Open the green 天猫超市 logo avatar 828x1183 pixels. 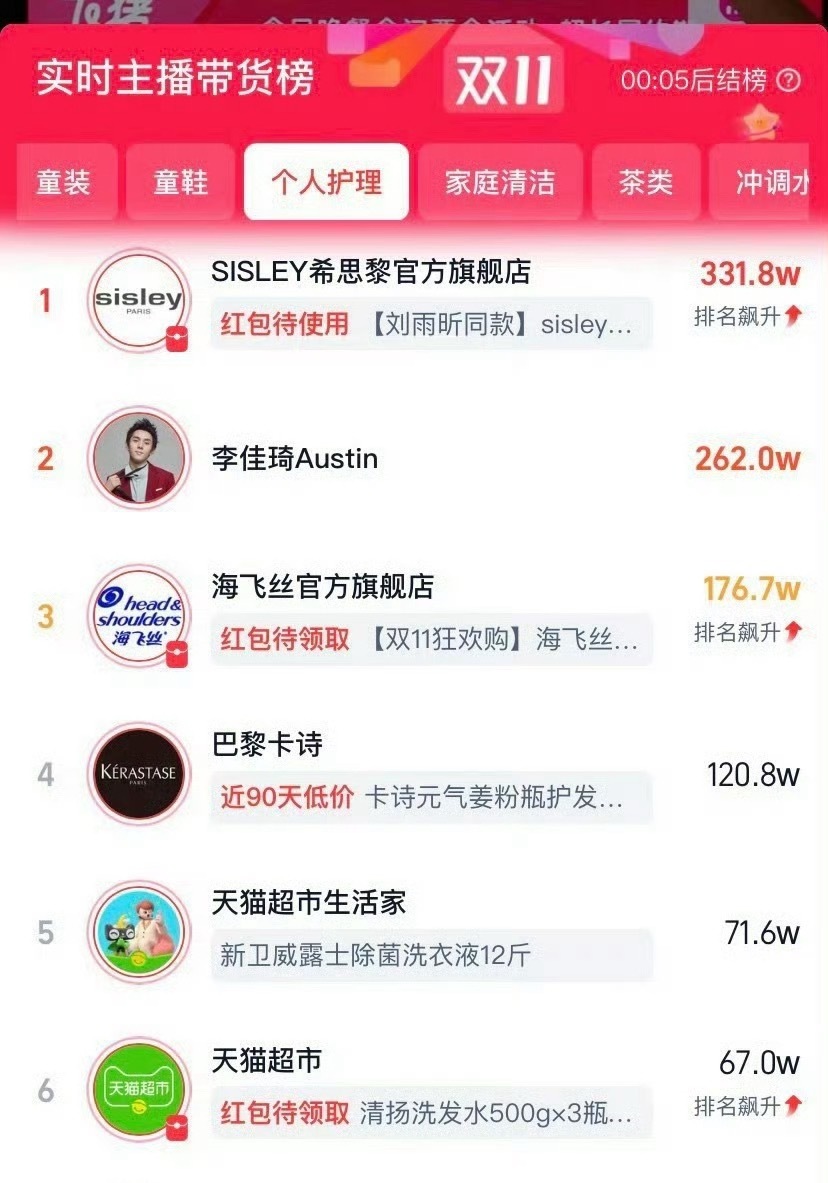tap(138, 1092)
